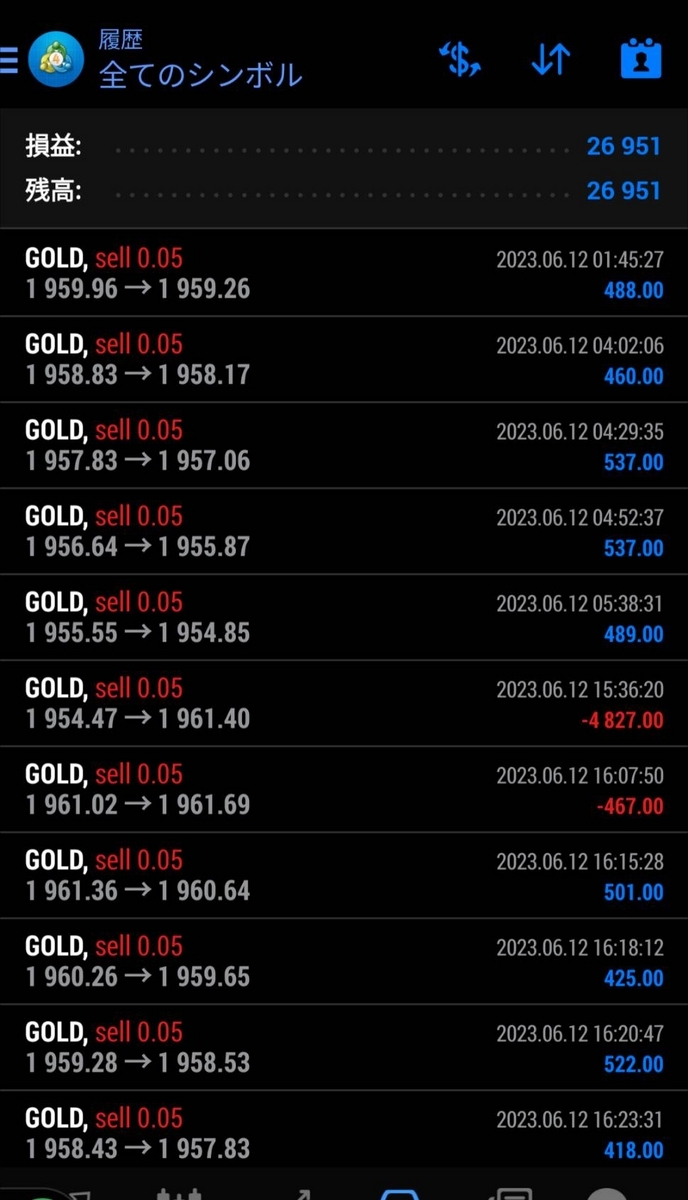The height and width of the screenshot is (1200, 688).
Task: Open the sort order arrows
Action: point(550,60)
